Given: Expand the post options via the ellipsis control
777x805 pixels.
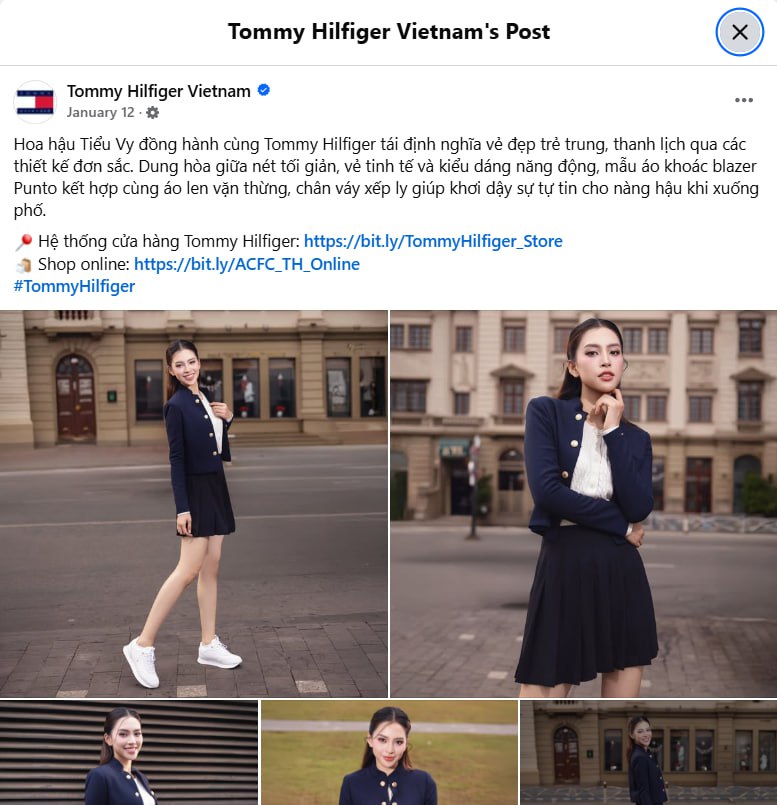Looking at the screenshot, I should pyautogui.click(x=743, y=99).
